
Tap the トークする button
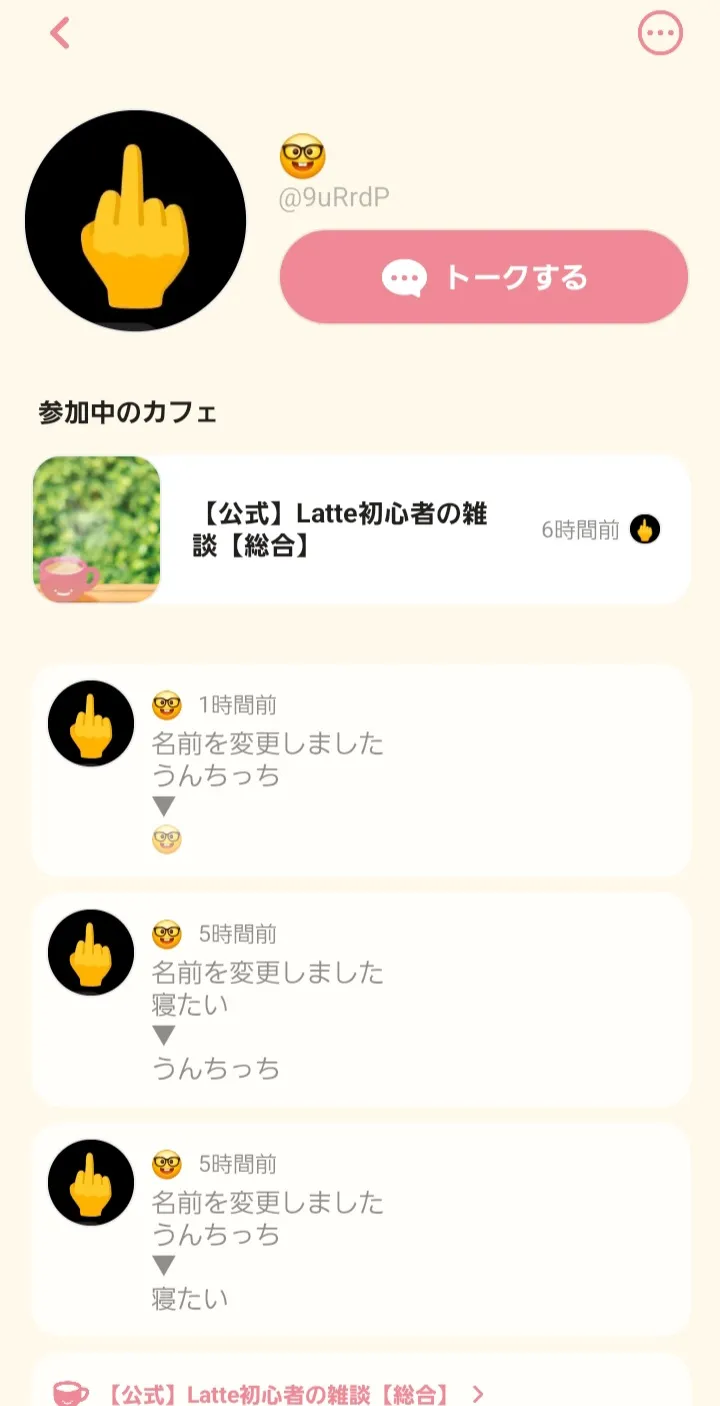coord(484,277)
